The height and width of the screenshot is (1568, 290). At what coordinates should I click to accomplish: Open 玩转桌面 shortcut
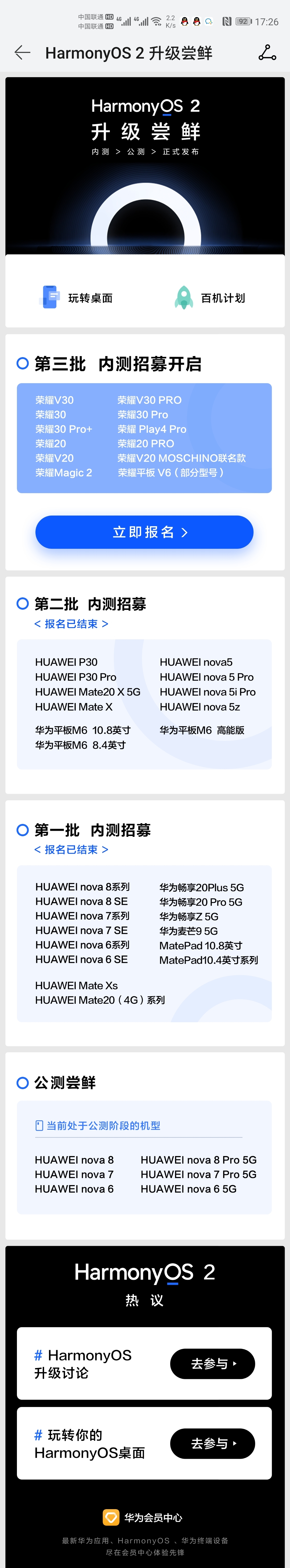point(76,298)
